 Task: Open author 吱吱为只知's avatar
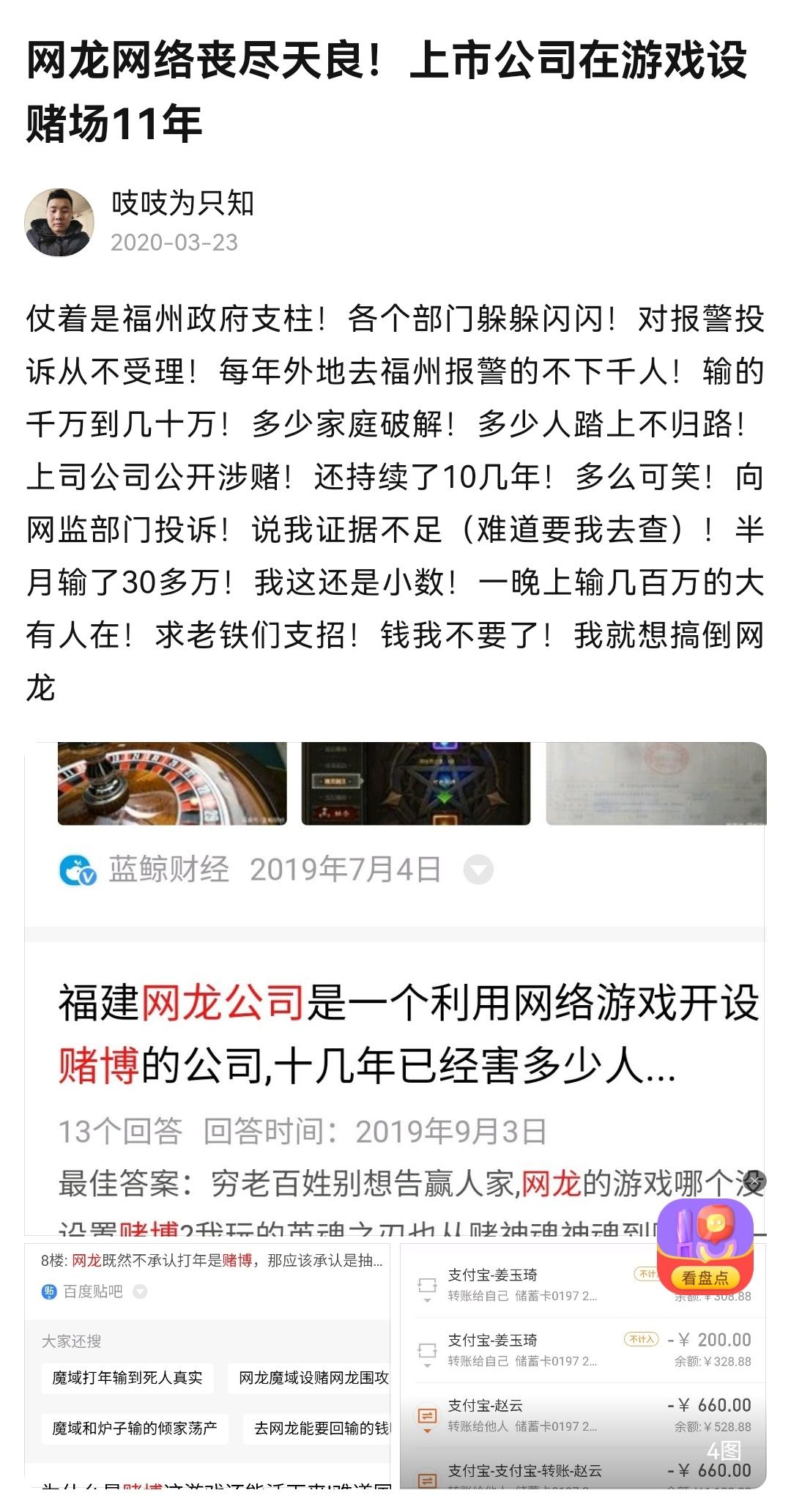click(59, 222)
